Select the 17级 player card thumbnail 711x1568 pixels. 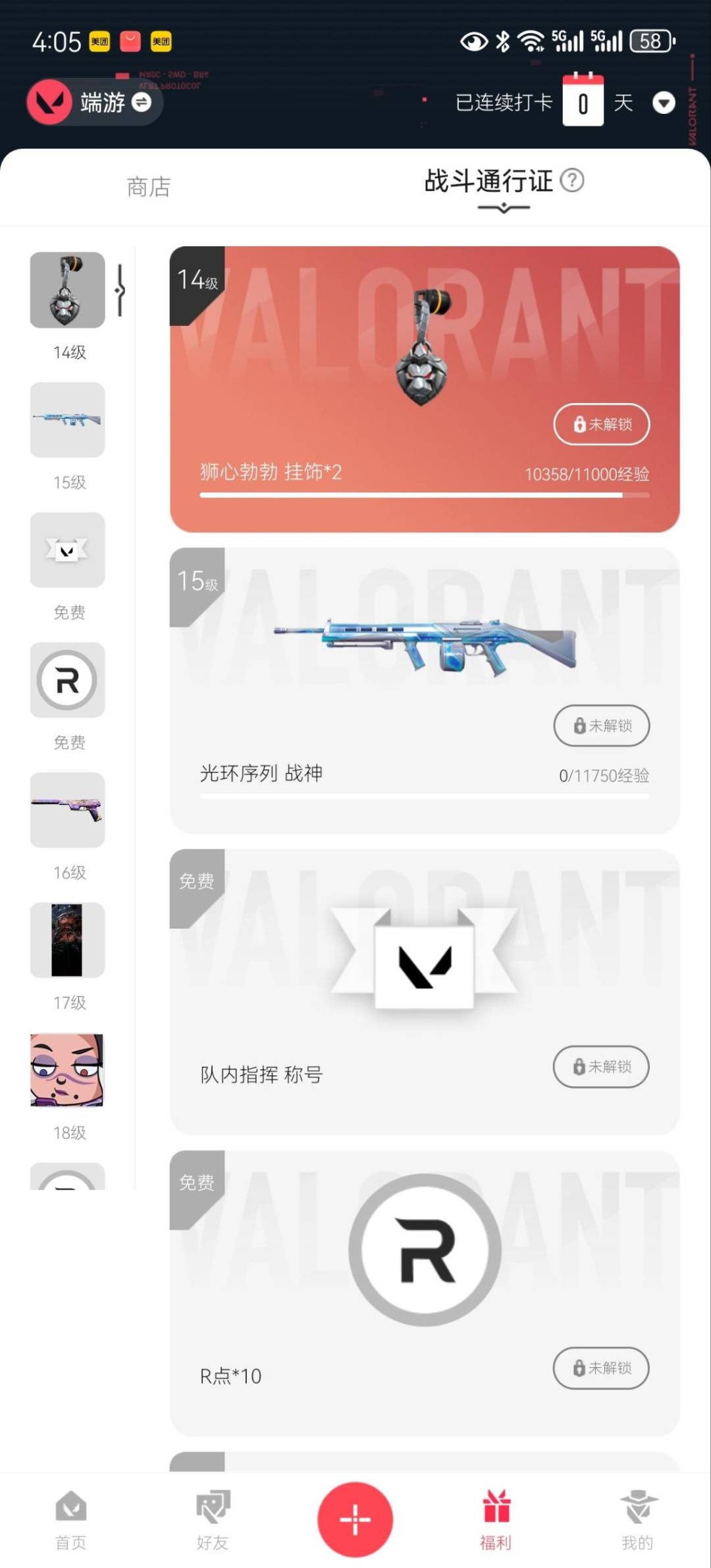pyautogui.click(x=67, y=940)
